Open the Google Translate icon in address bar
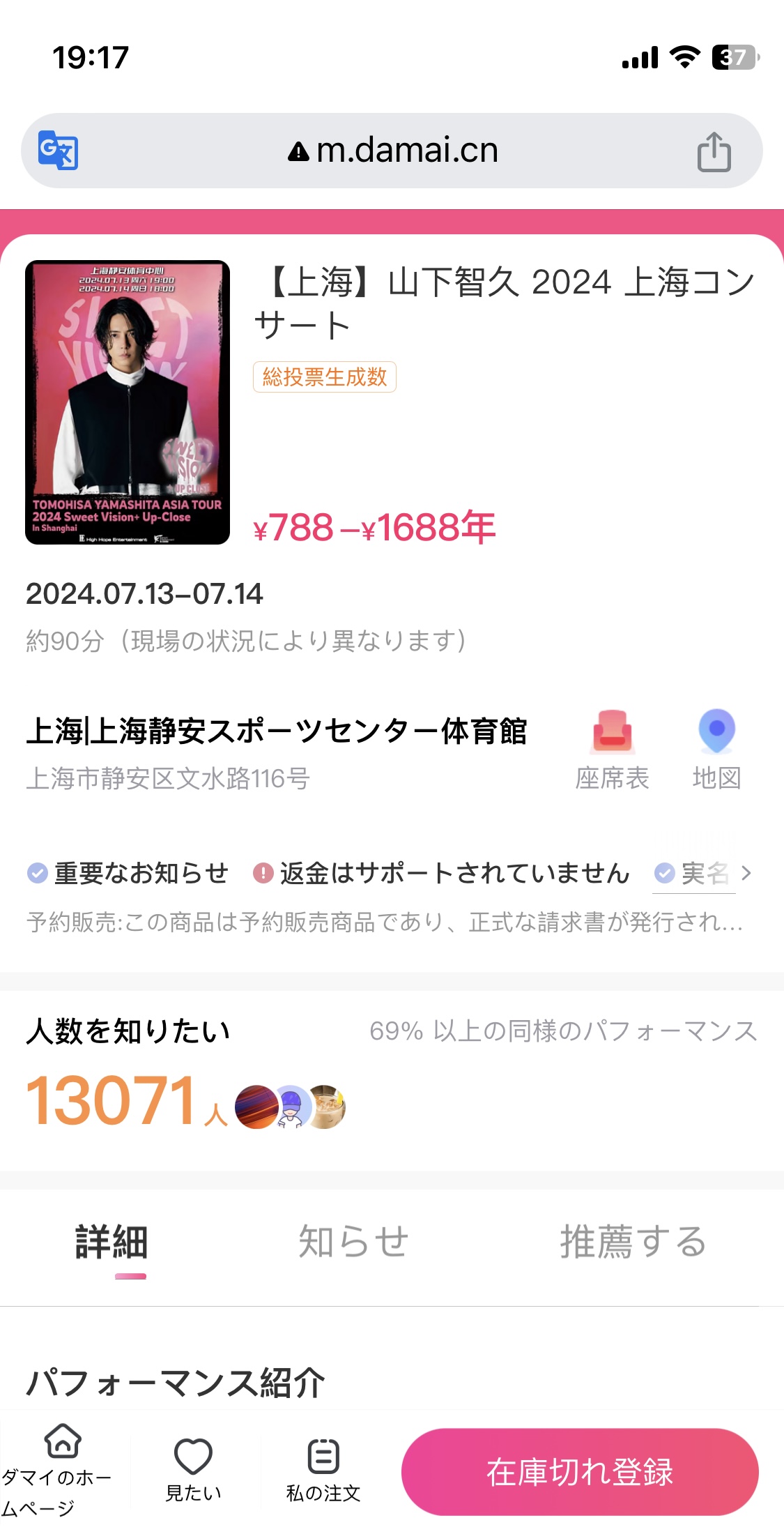 58,150
